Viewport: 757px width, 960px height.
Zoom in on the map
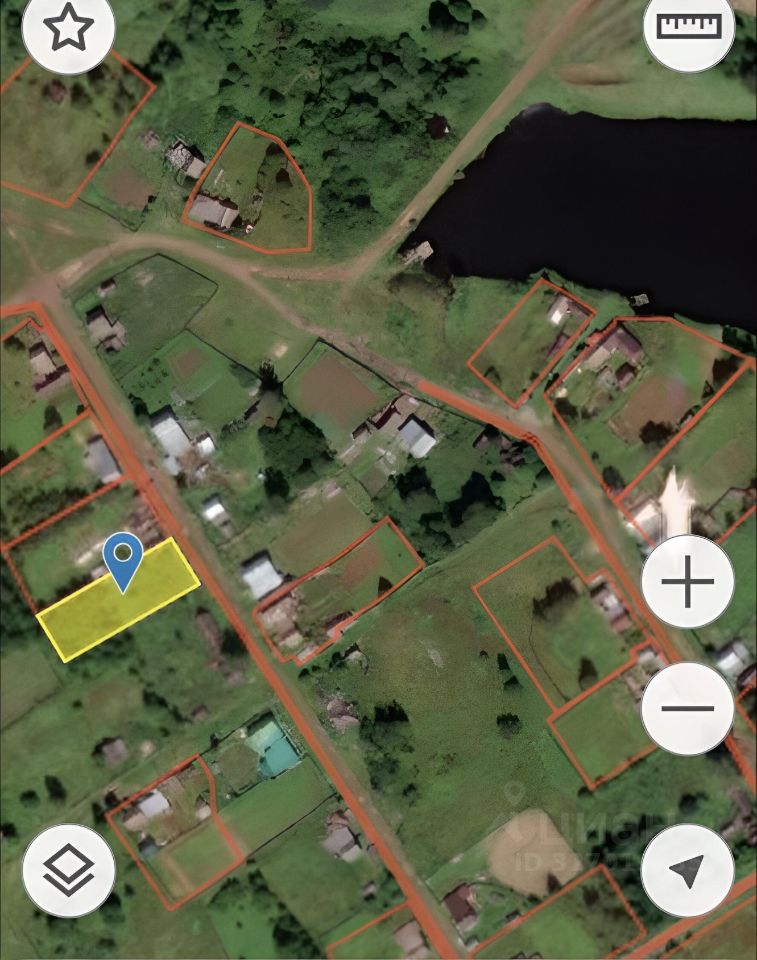point(688,582)
